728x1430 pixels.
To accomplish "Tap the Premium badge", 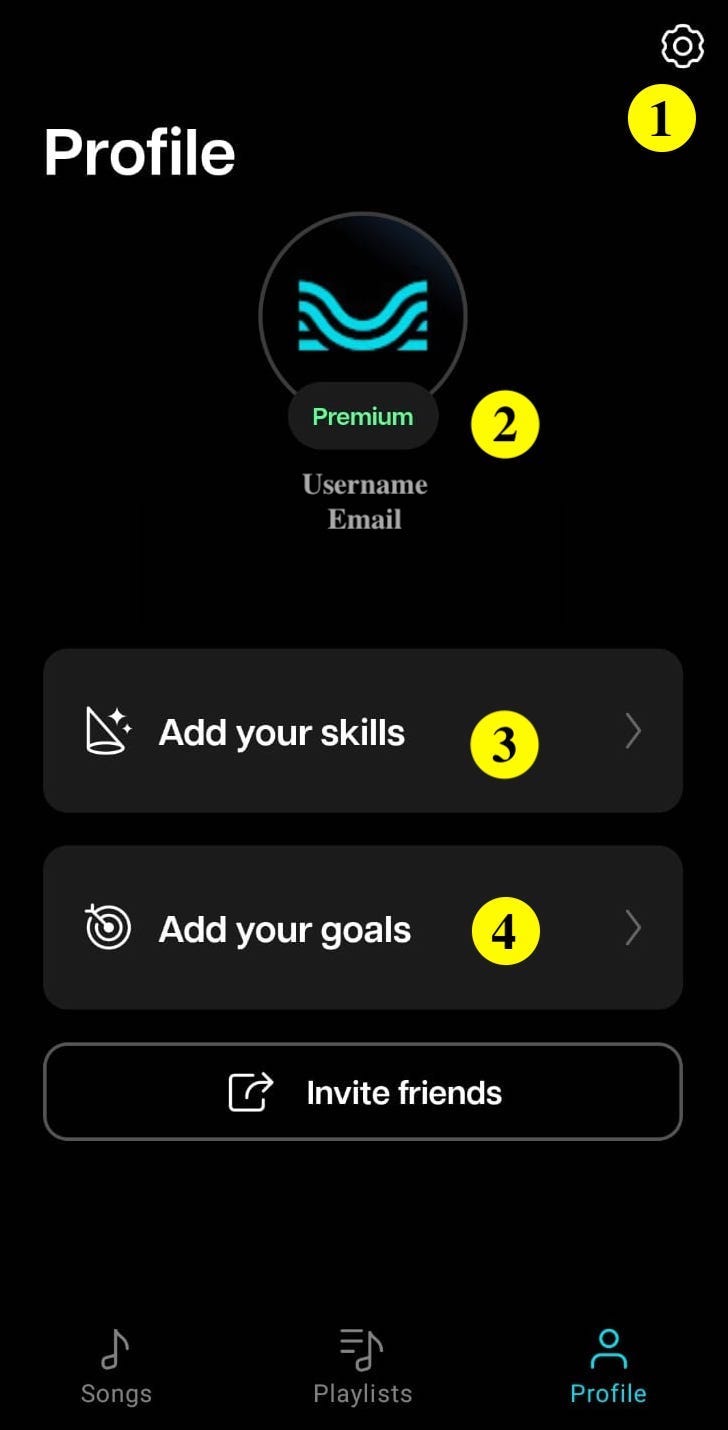I will (363, 416).
